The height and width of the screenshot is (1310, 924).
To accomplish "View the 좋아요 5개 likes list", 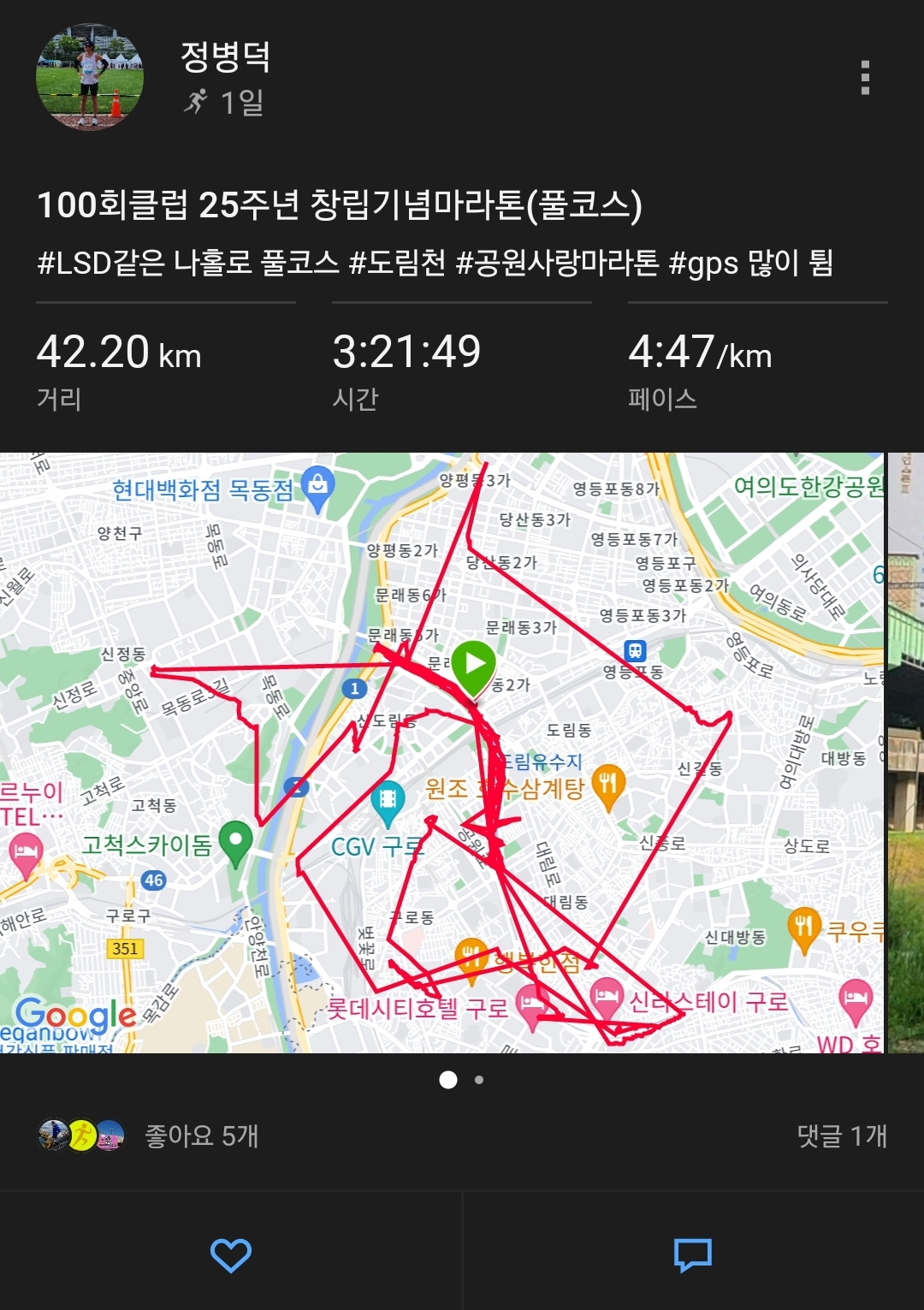I will point(201,1135).
